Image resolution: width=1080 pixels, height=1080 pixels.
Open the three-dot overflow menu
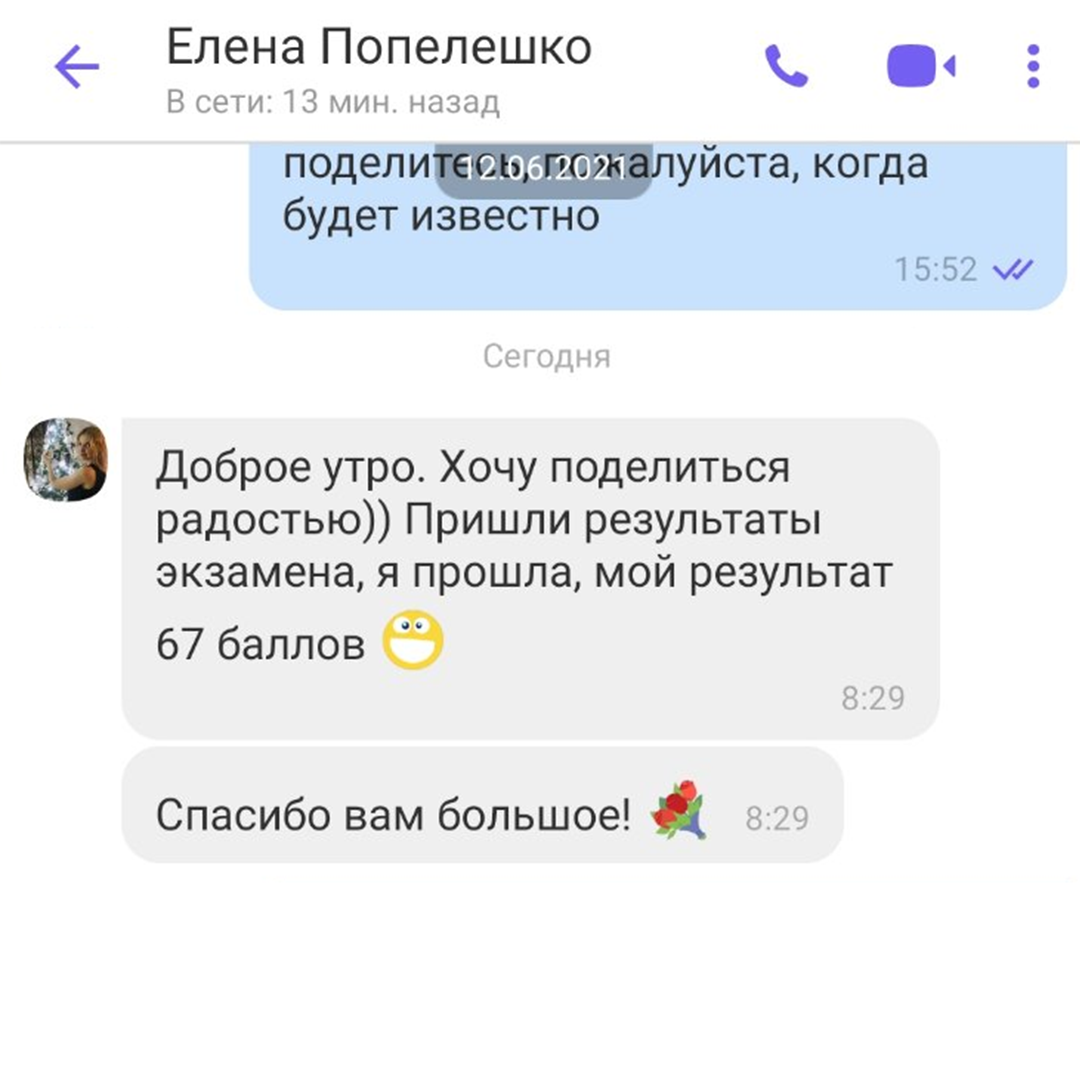click(1033, 67)
